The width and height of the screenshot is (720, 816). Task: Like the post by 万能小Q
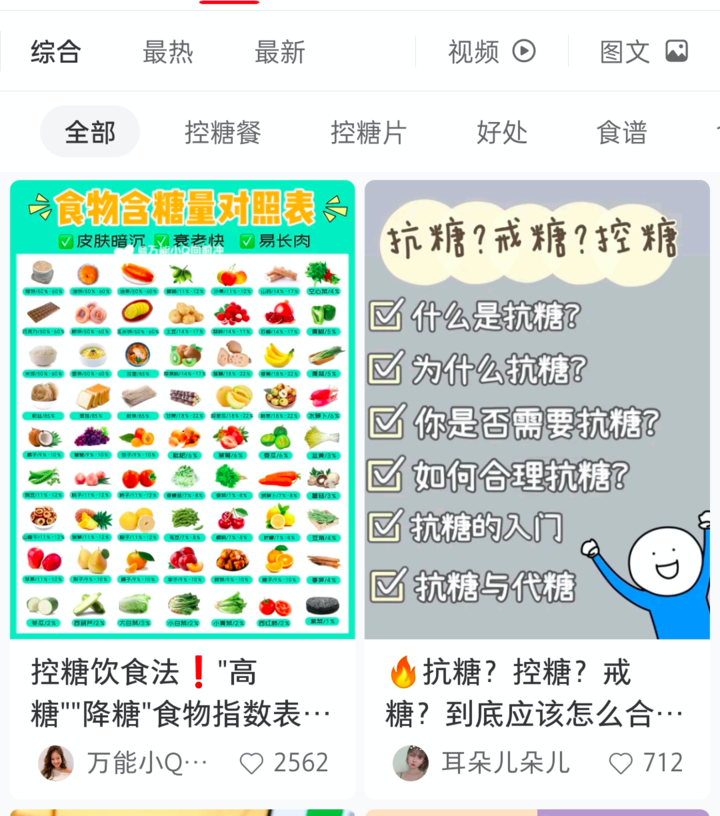252,763
